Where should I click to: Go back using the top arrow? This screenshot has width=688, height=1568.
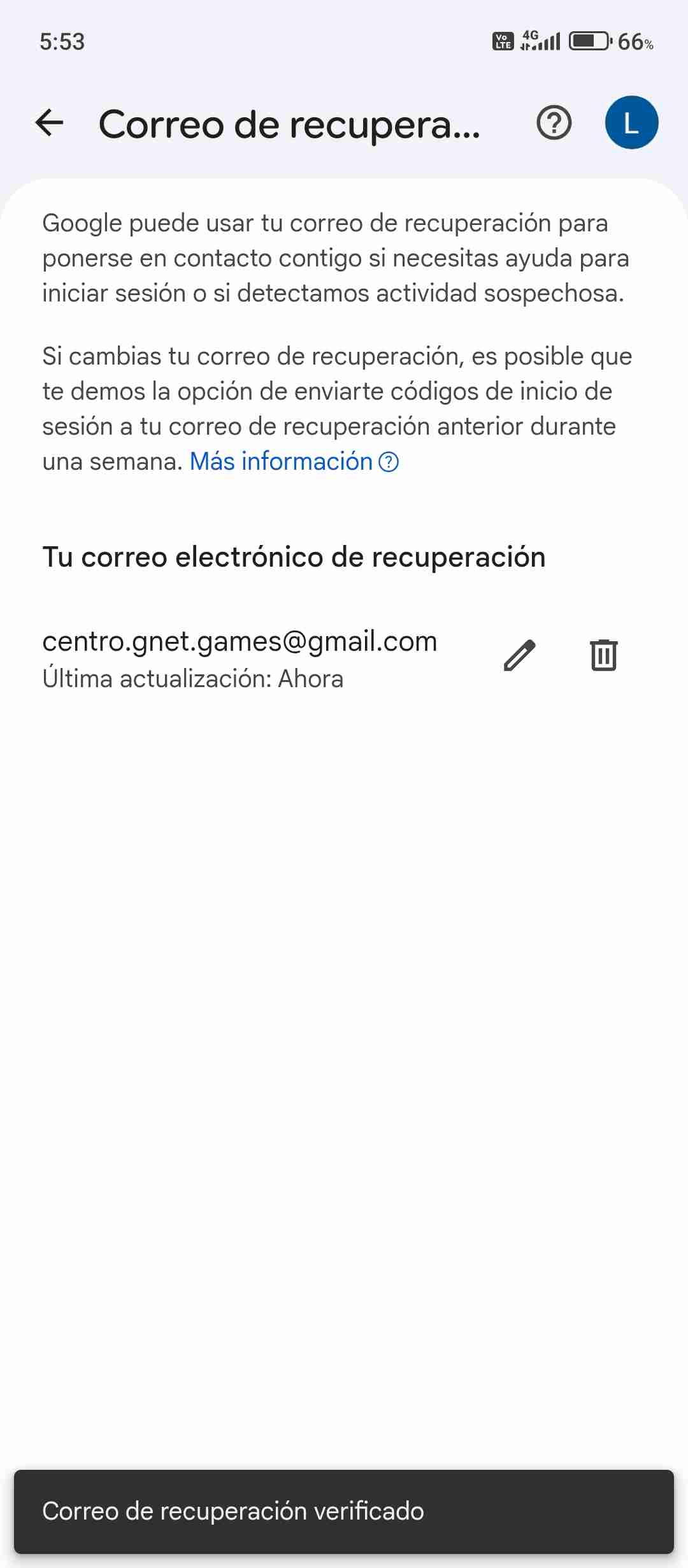tap(50, 123)
